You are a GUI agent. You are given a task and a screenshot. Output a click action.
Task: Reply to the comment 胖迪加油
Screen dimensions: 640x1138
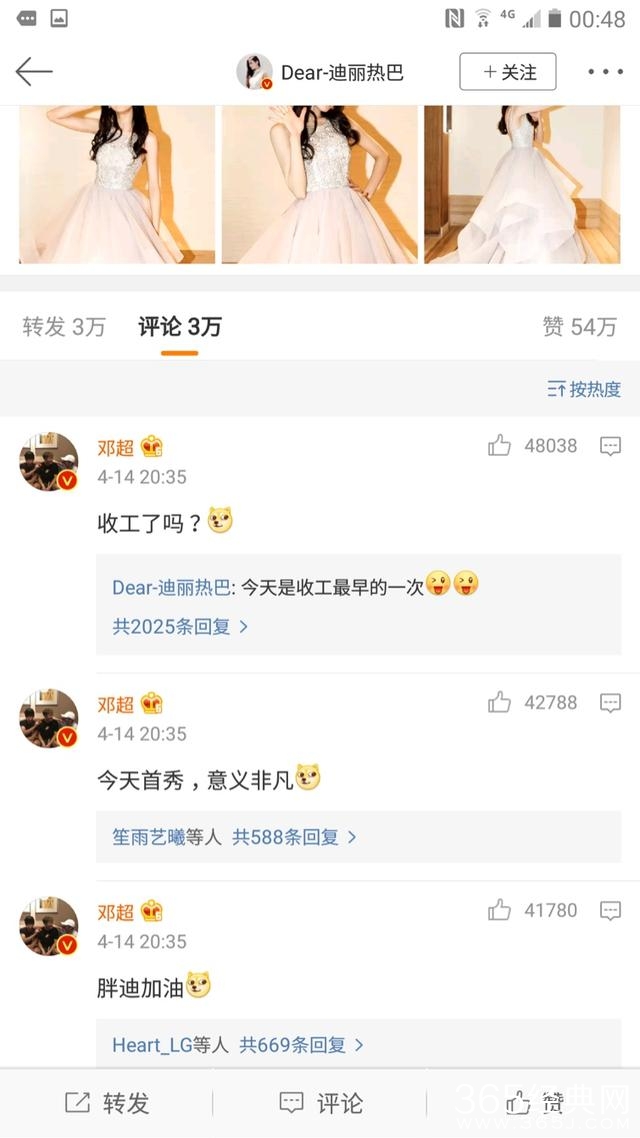(x=610, y=911)
